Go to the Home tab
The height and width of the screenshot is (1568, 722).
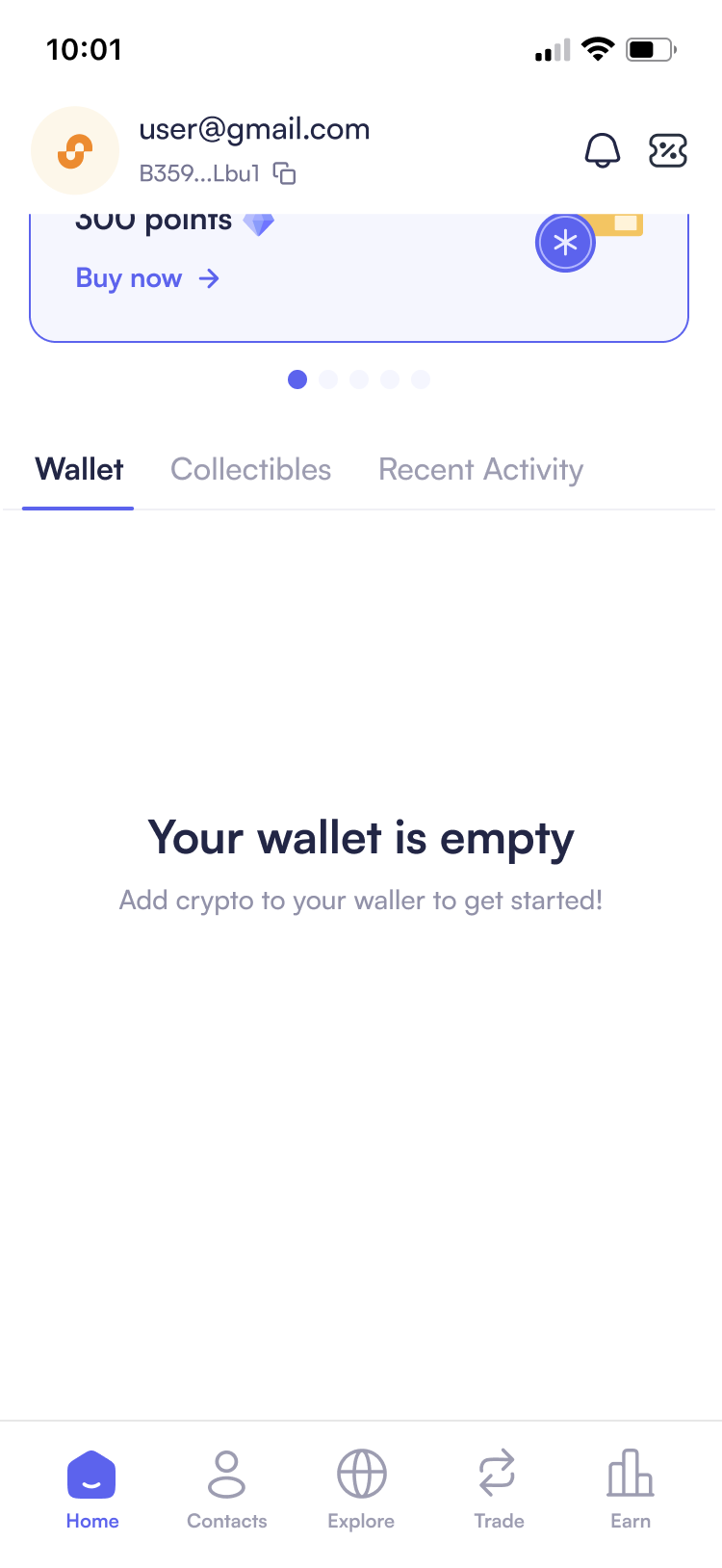[x=92, y=1489]
